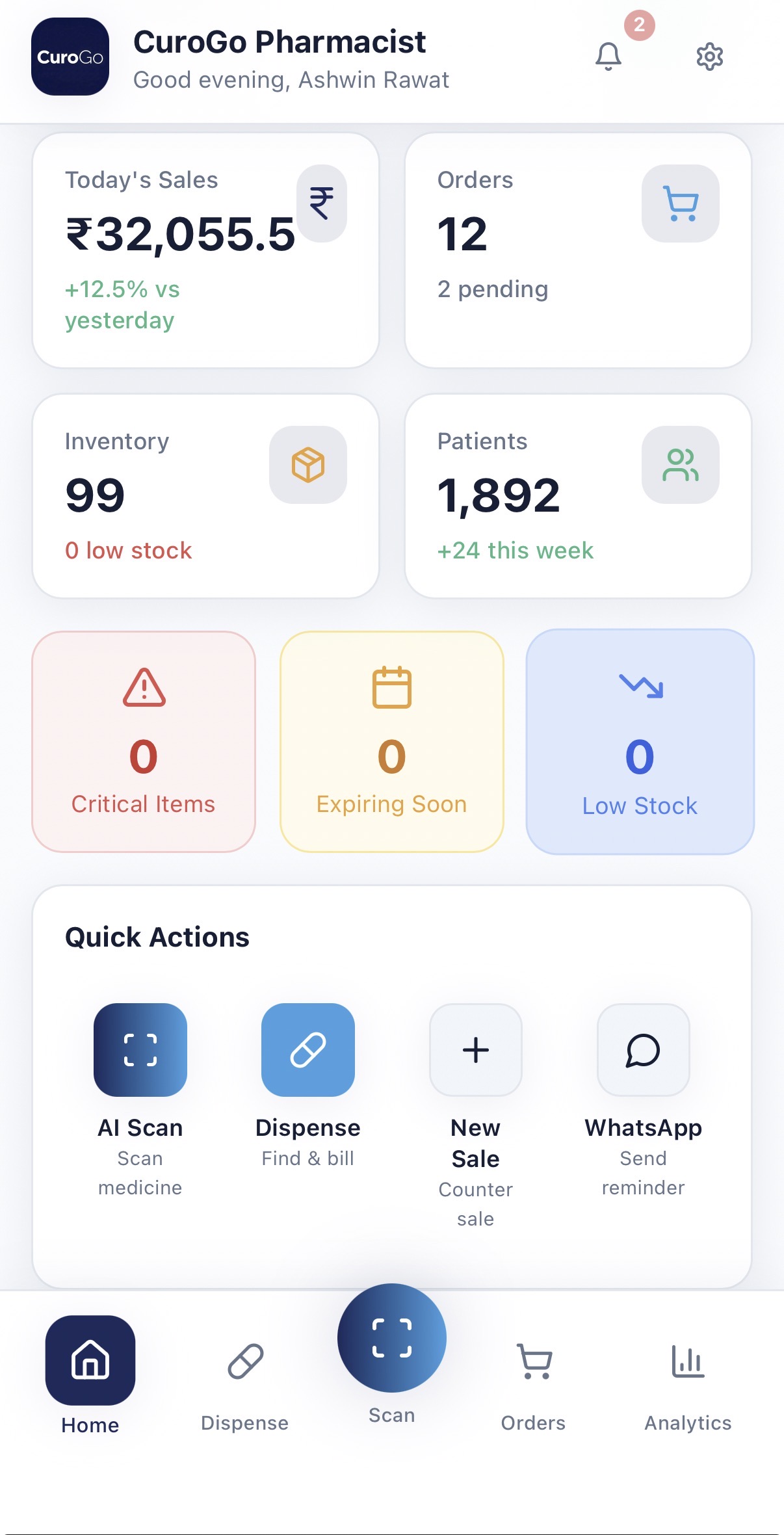
Task: Open the Low Stock tile
Action: (x=640, y=741)
